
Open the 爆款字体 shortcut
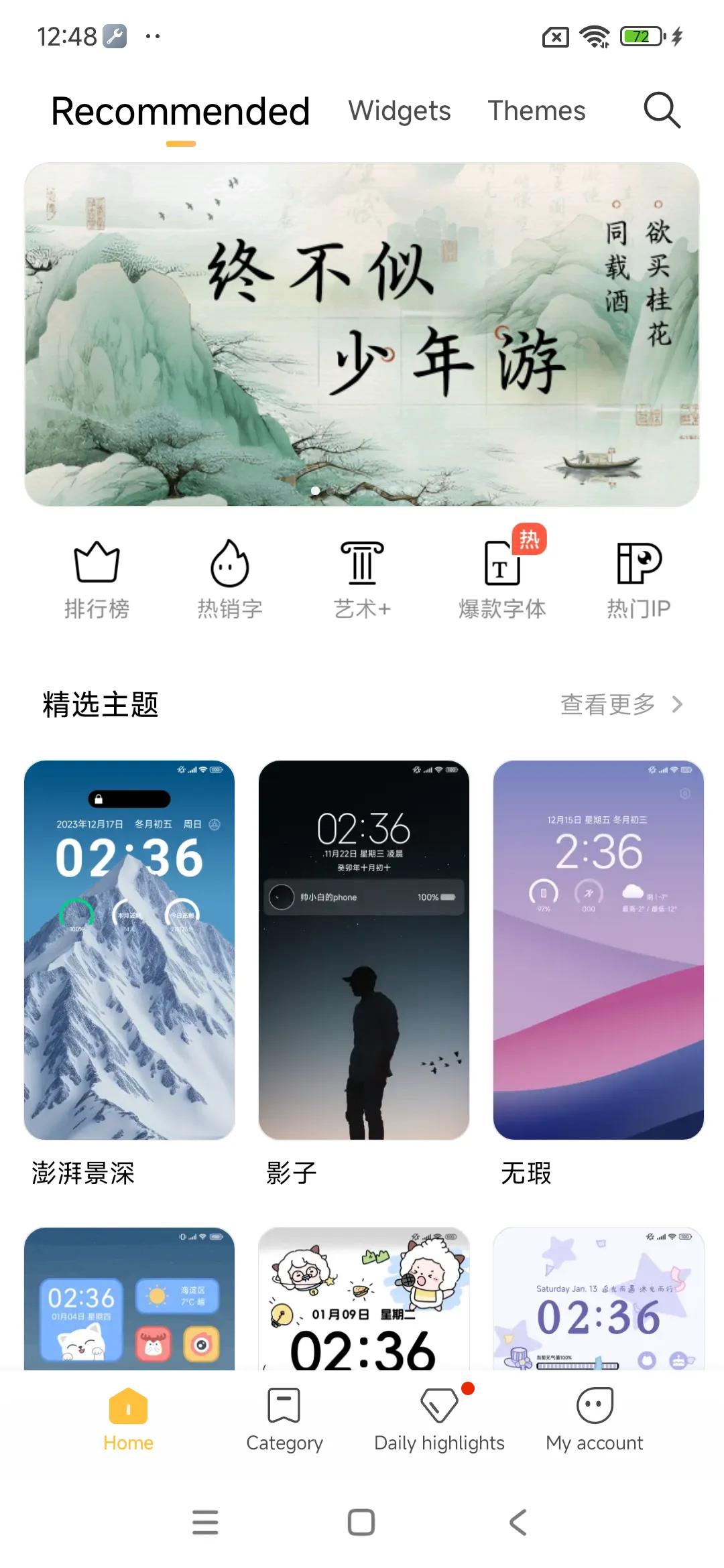pos(502,579)
